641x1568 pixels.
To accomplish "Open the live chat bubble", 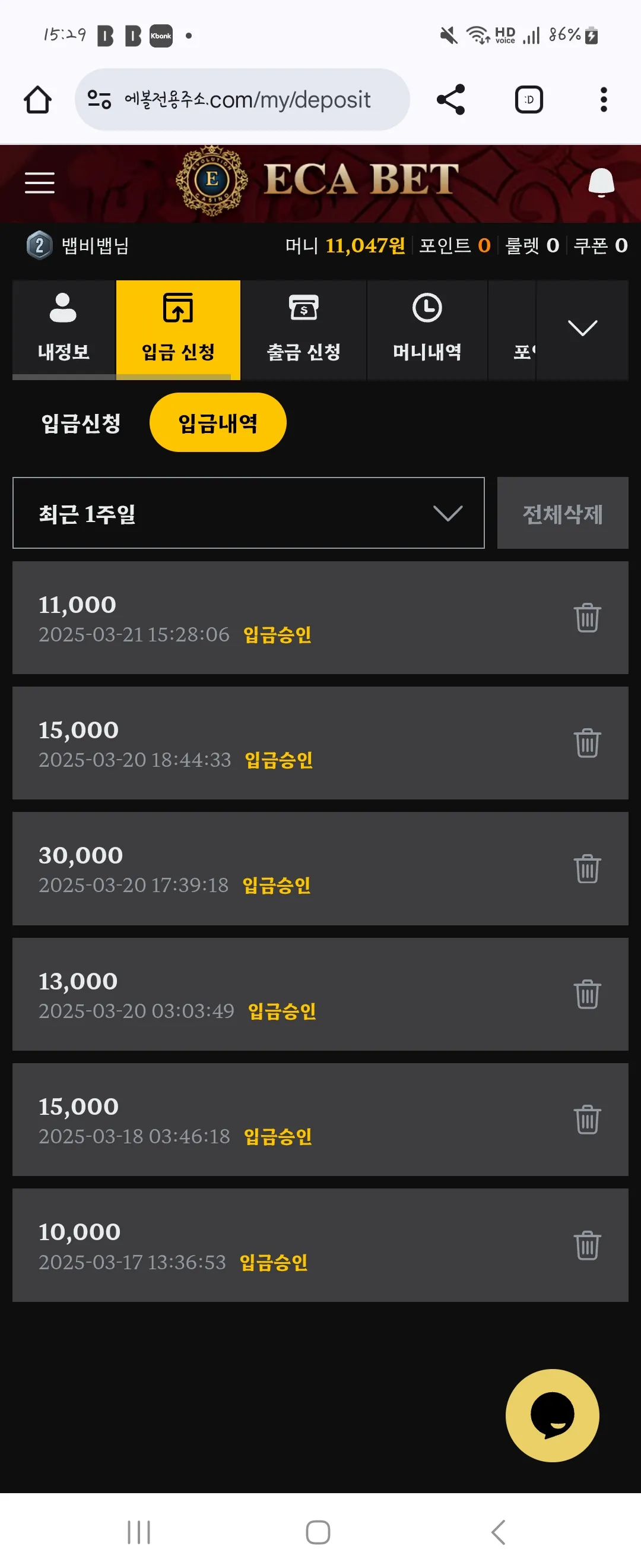I will [552, 1415].
